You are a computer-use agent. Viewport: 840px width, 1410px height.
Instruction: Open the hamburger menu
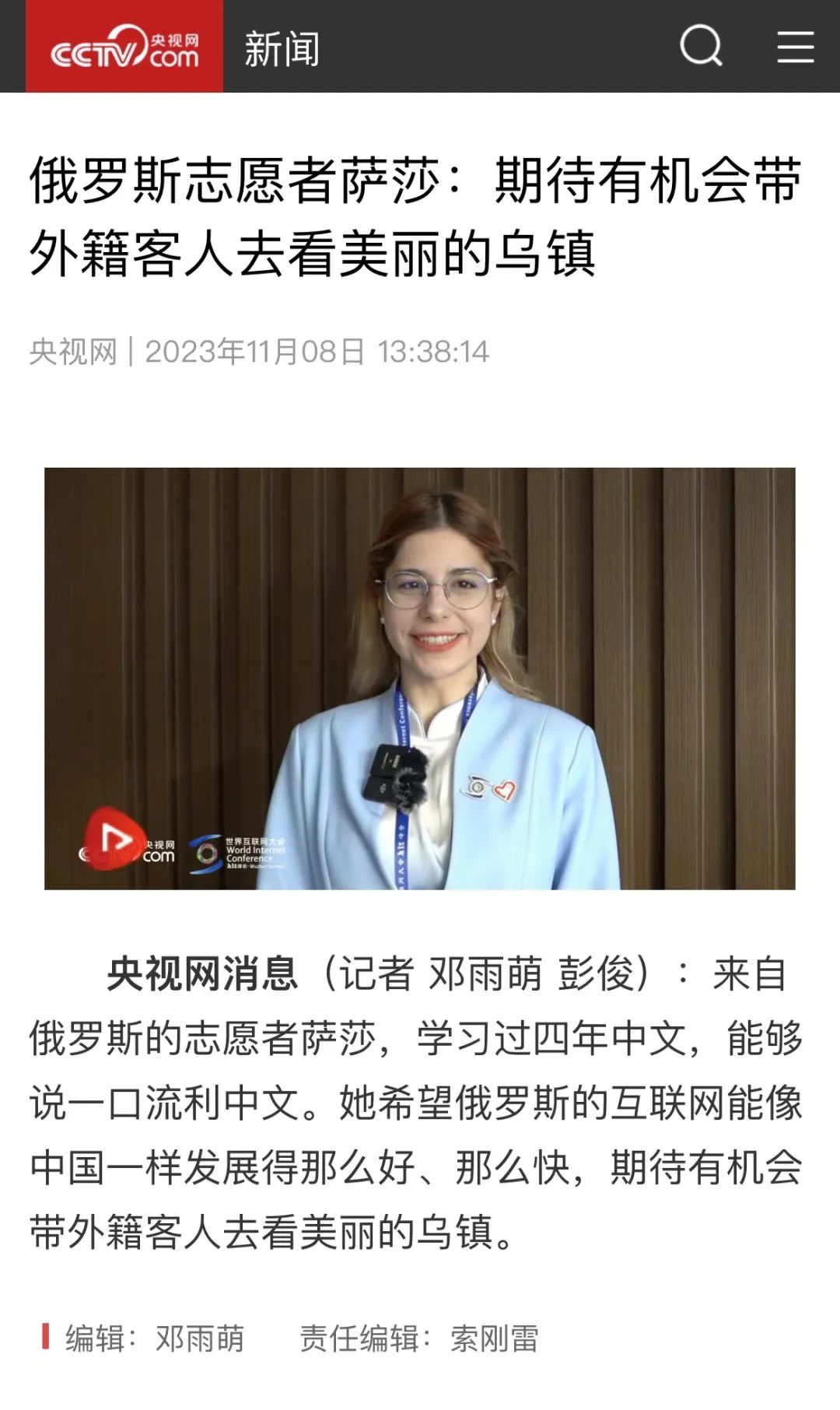795,47
